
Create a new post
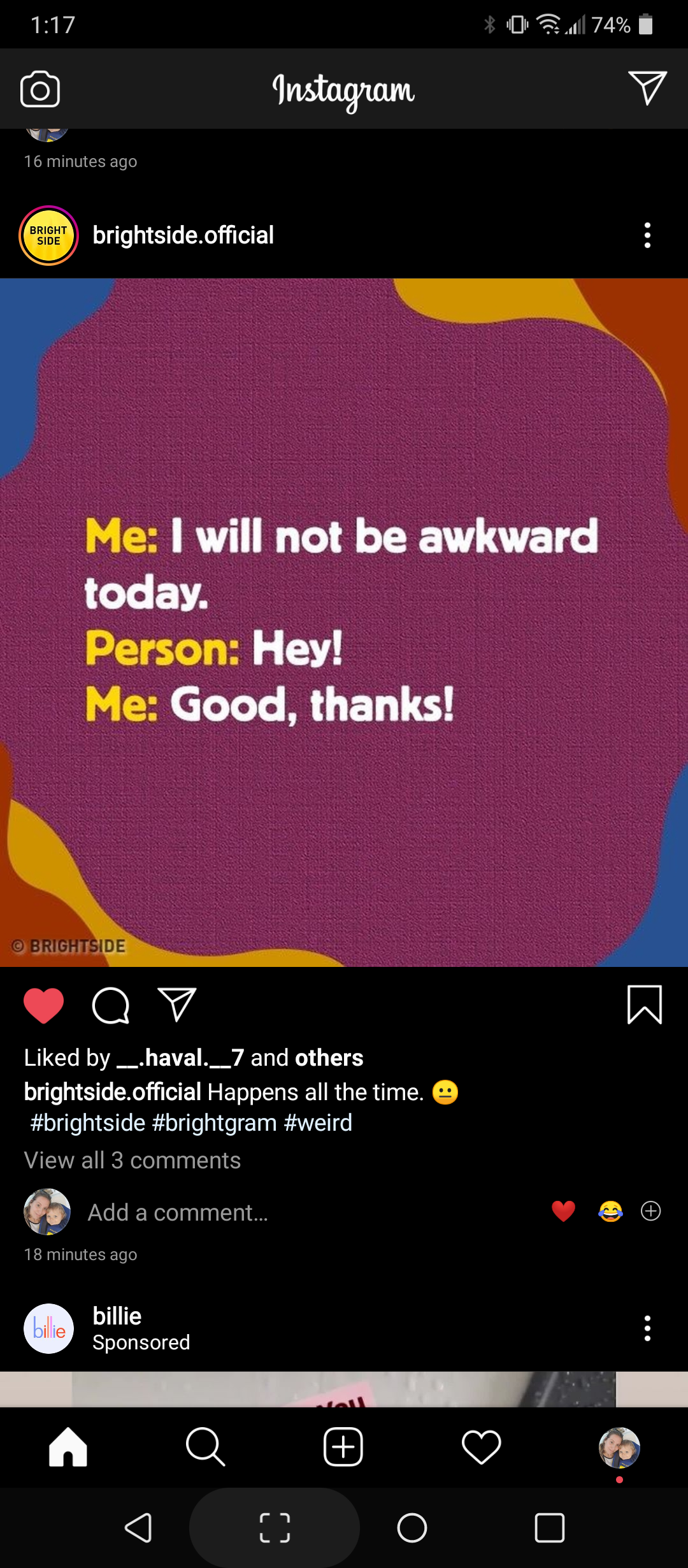pos(343,1447)
